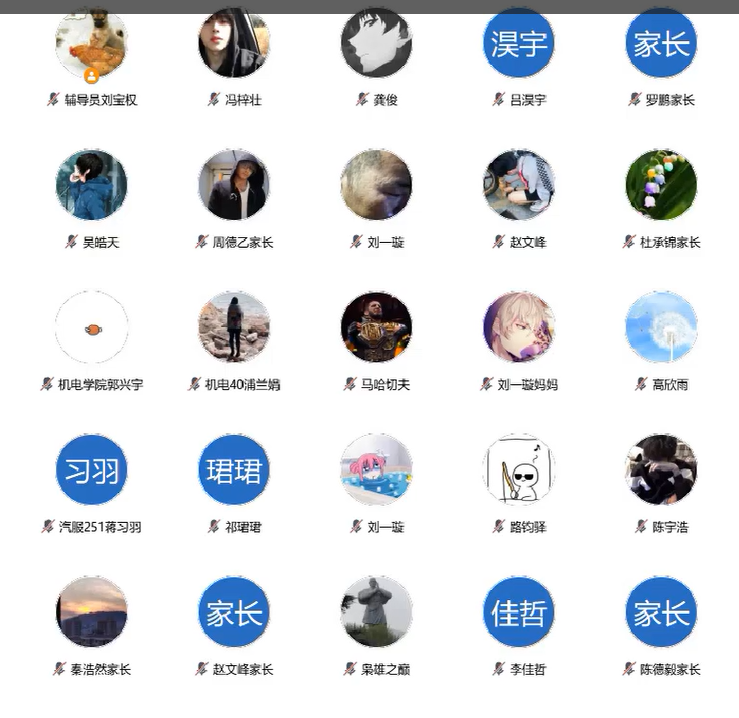This screenshot has height=718, width=739.
Task: Tap participant 汽服251蒋习羽
Action: [x=91, y=470]
